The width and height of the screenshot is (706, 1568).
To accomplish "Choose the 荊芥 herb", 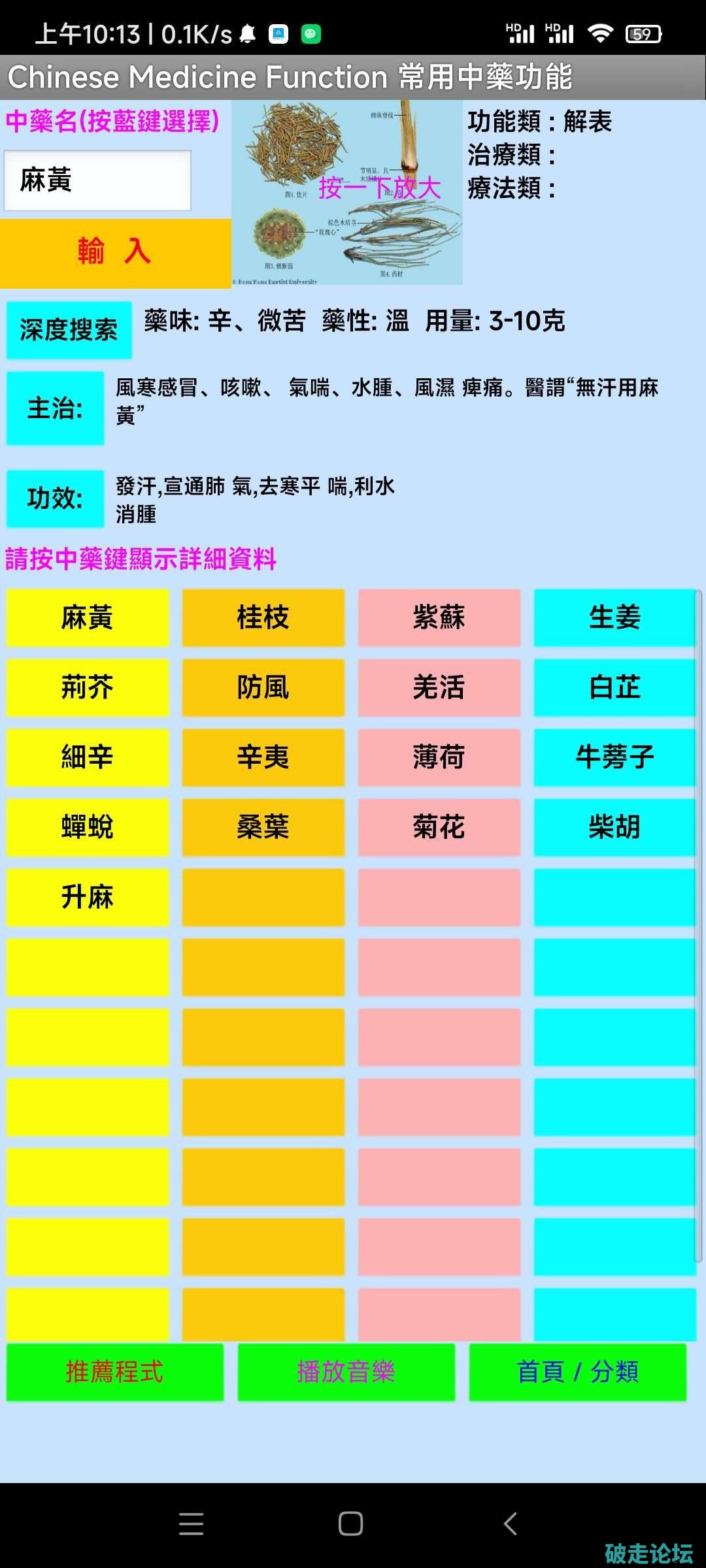I will pyautogui.click(x=87, y=688).
